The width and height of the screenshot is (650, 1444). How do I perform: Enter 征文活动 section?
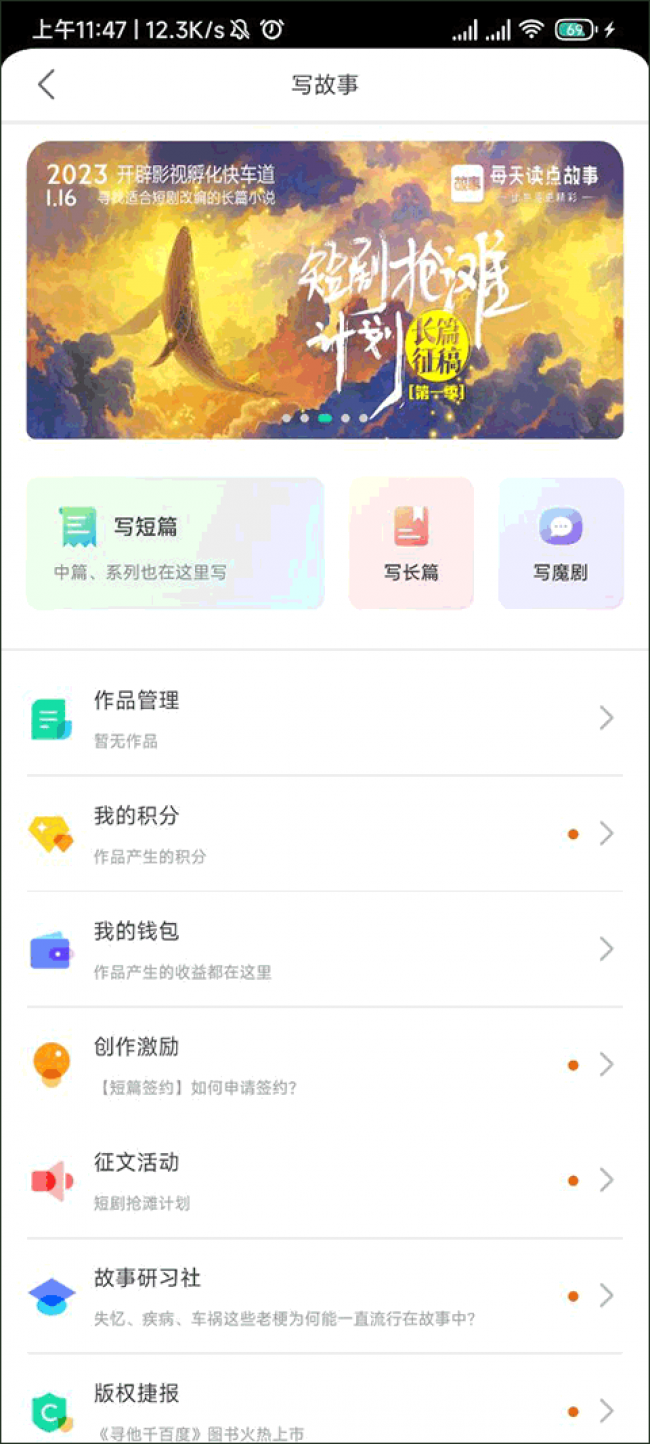(x=325, y=1180)
